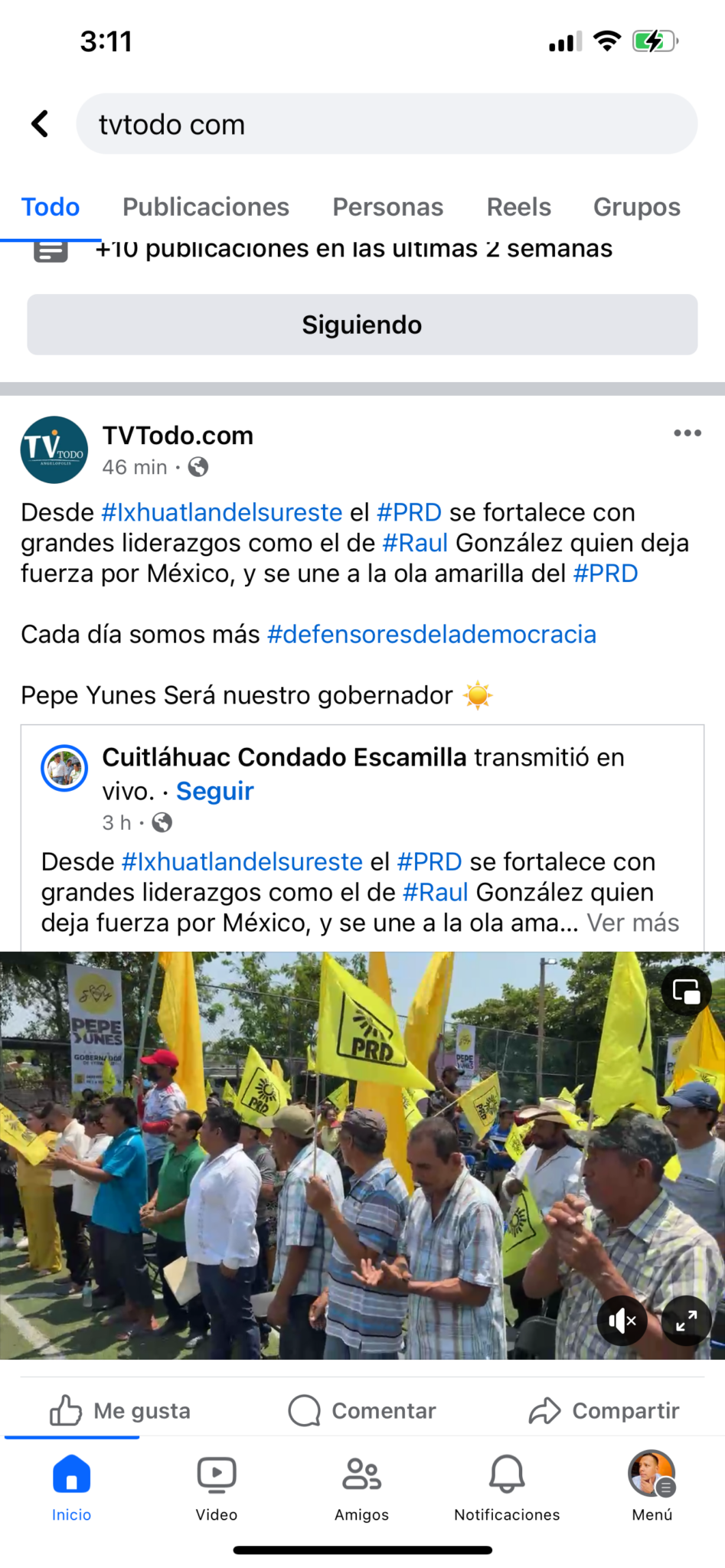Viewport: 725px width, 1568px height.
Task: Open the TVTodo.com post options menu
Action: (x=687, y=433)
